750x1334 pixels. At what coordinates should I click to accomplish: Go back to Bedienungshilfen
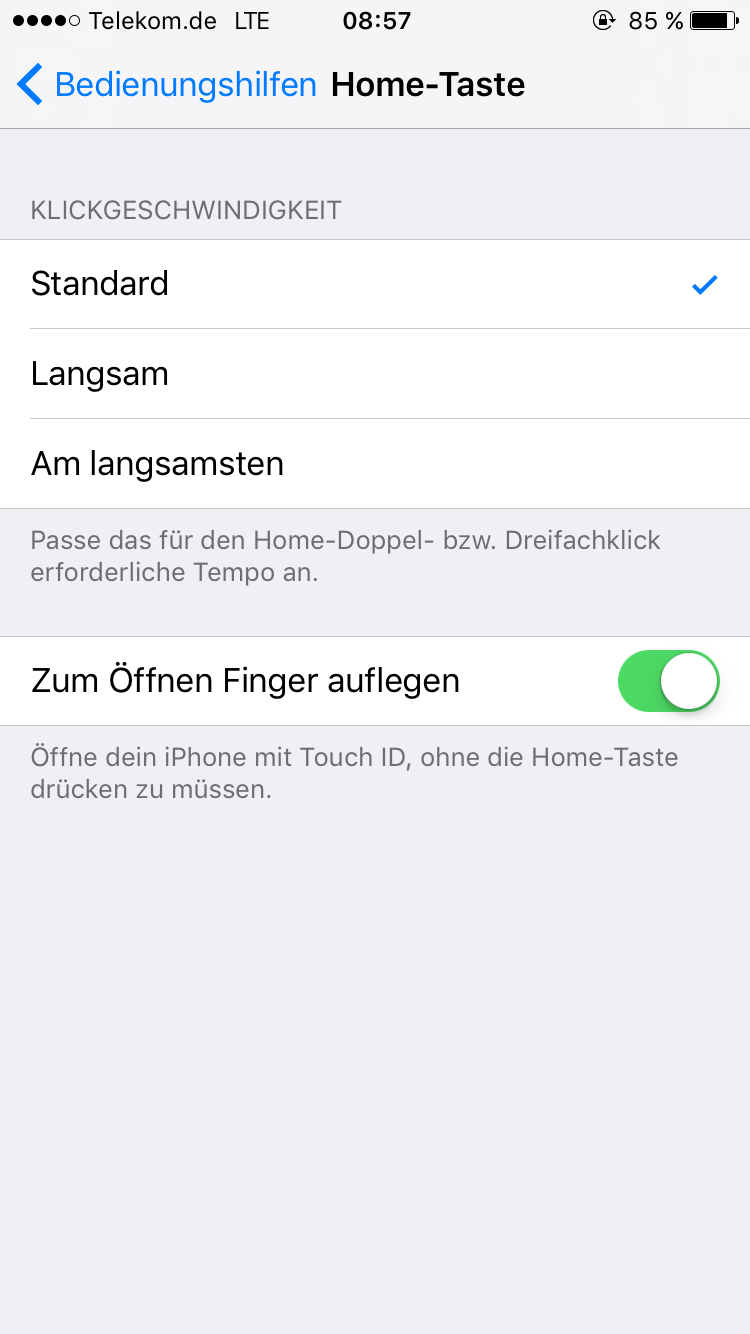click(x=166, y=85)
